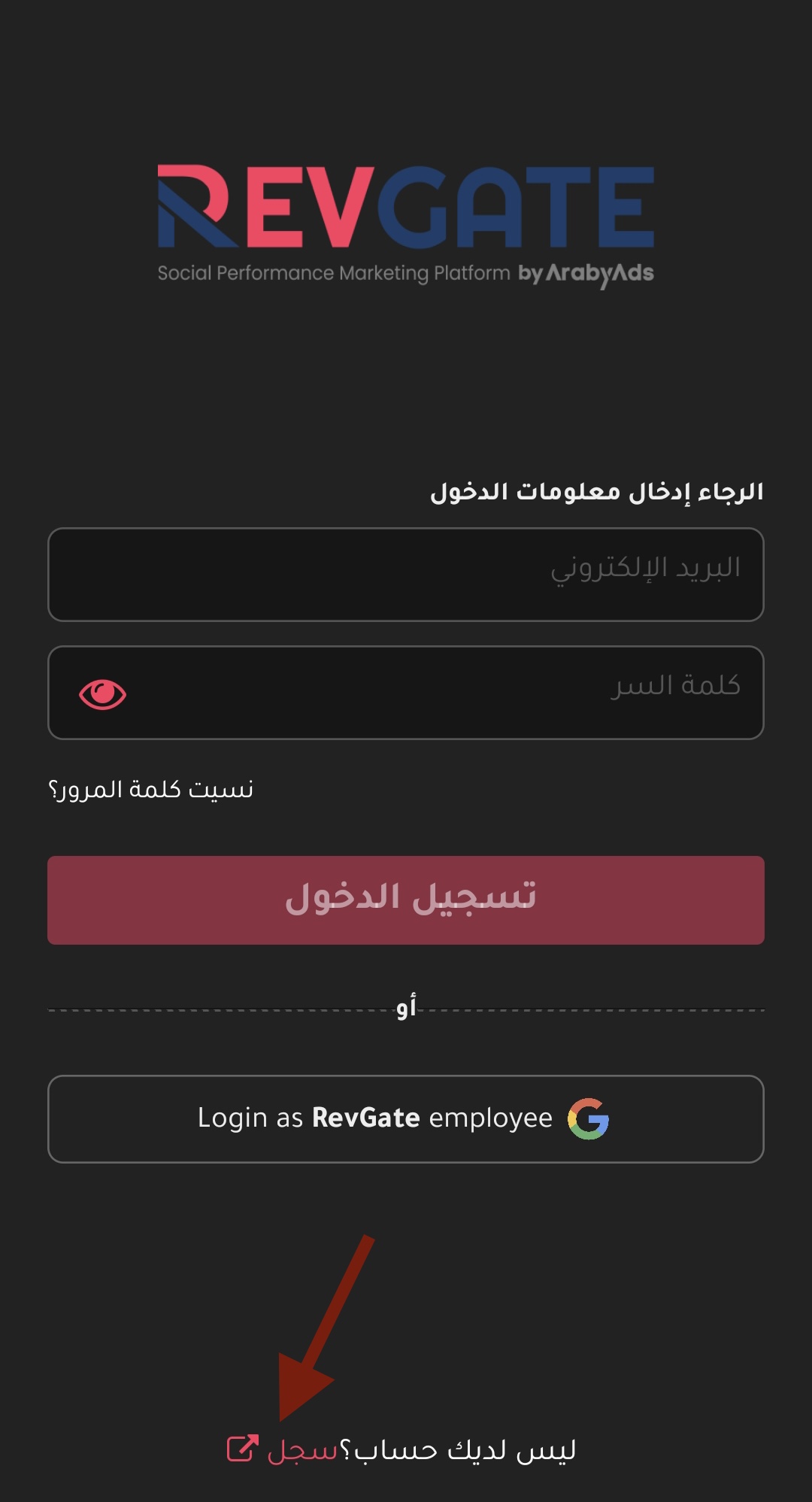Focus the email (البريد الإلكتروني) field
This screenshot has width=812, height=1502.
pos(406,575)
